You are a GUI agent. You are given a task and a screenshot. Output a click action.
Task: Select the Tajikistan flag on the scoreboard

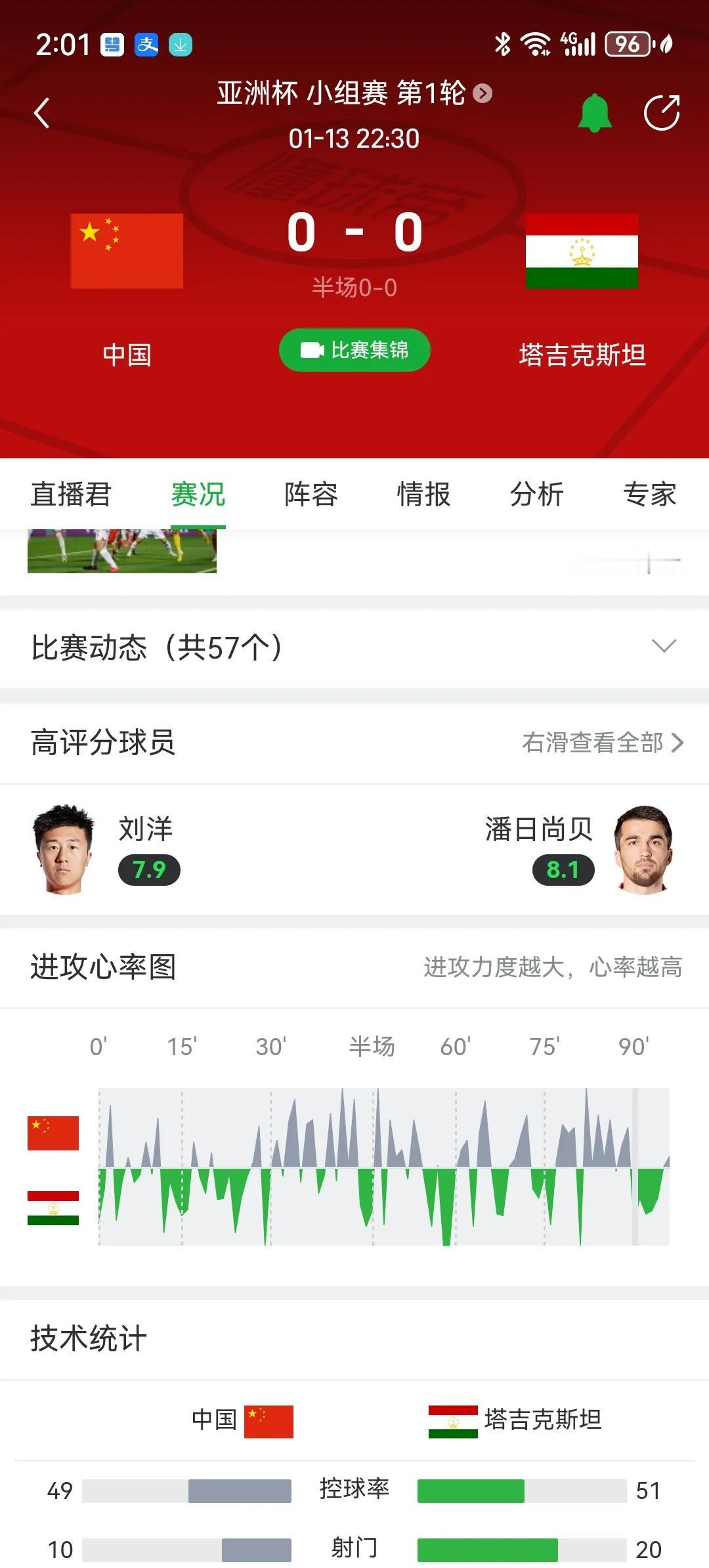582,252
